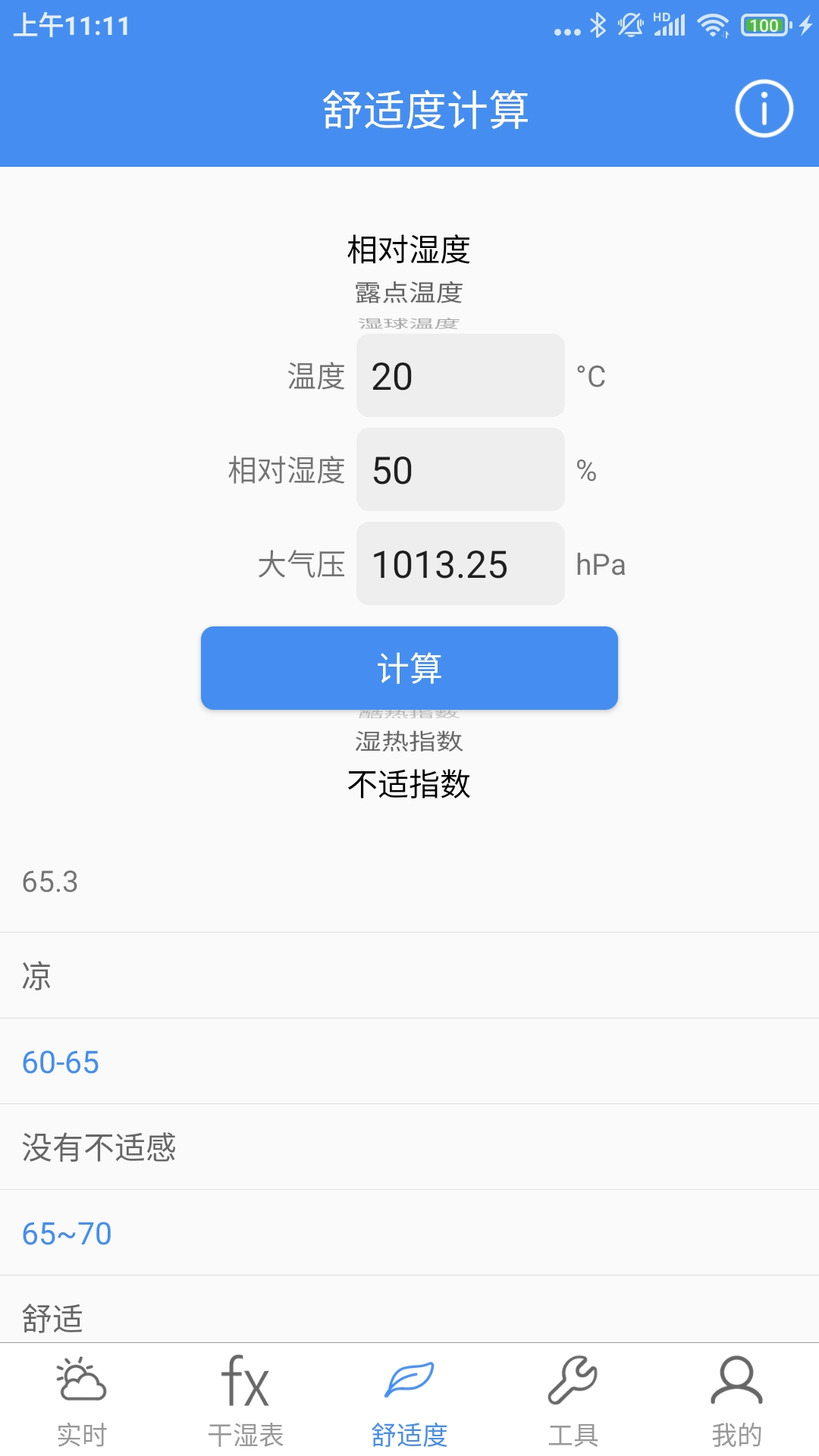
Task: Click the 相对湿度 humidity input field
Action: (x=459, y=470)
